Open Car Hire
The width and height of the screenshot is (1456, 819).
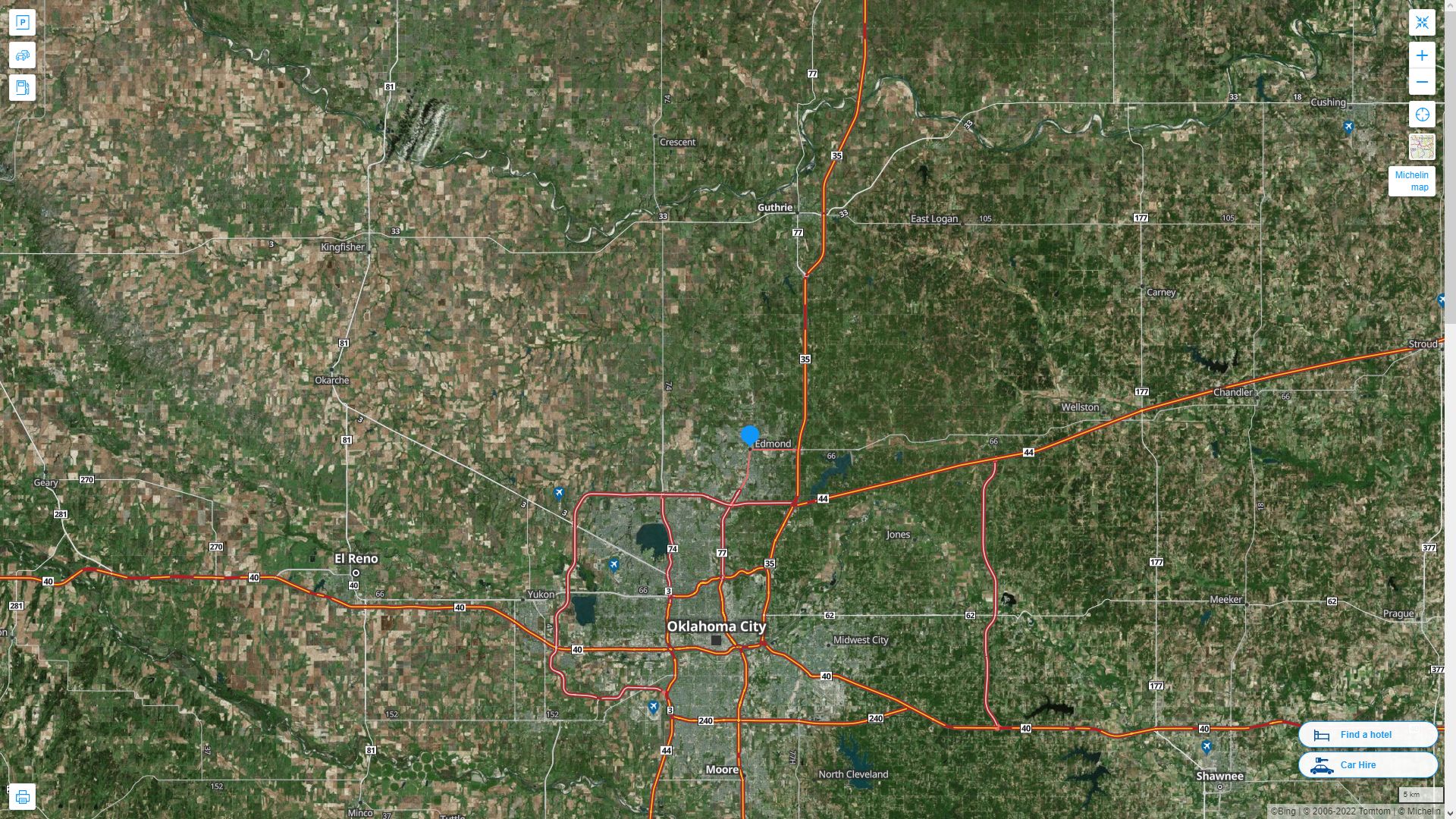point(1367,765)
